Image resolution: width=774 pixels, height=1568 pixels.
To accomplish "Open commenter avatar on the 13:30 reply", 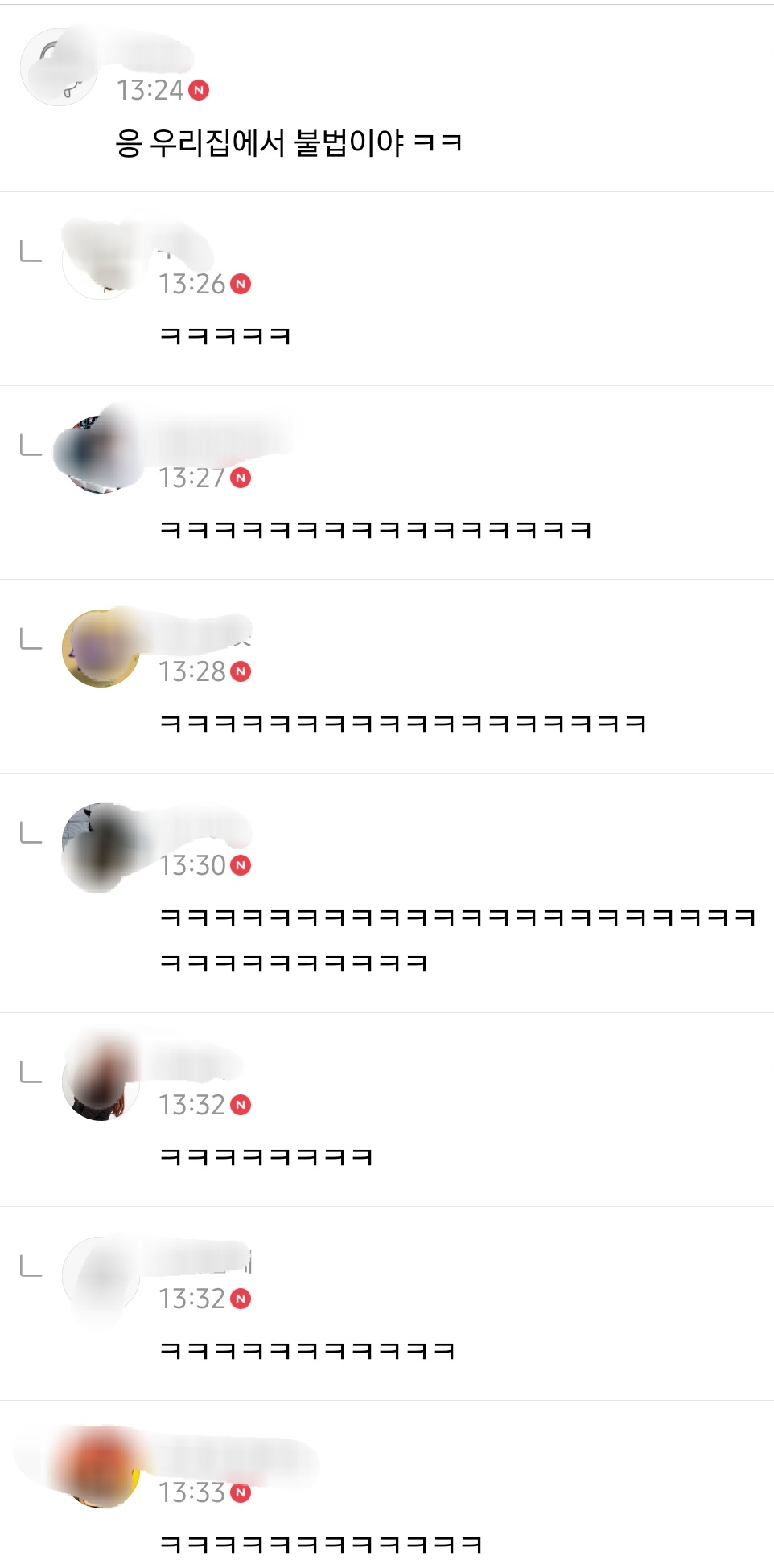I will (x=101, y=842).
